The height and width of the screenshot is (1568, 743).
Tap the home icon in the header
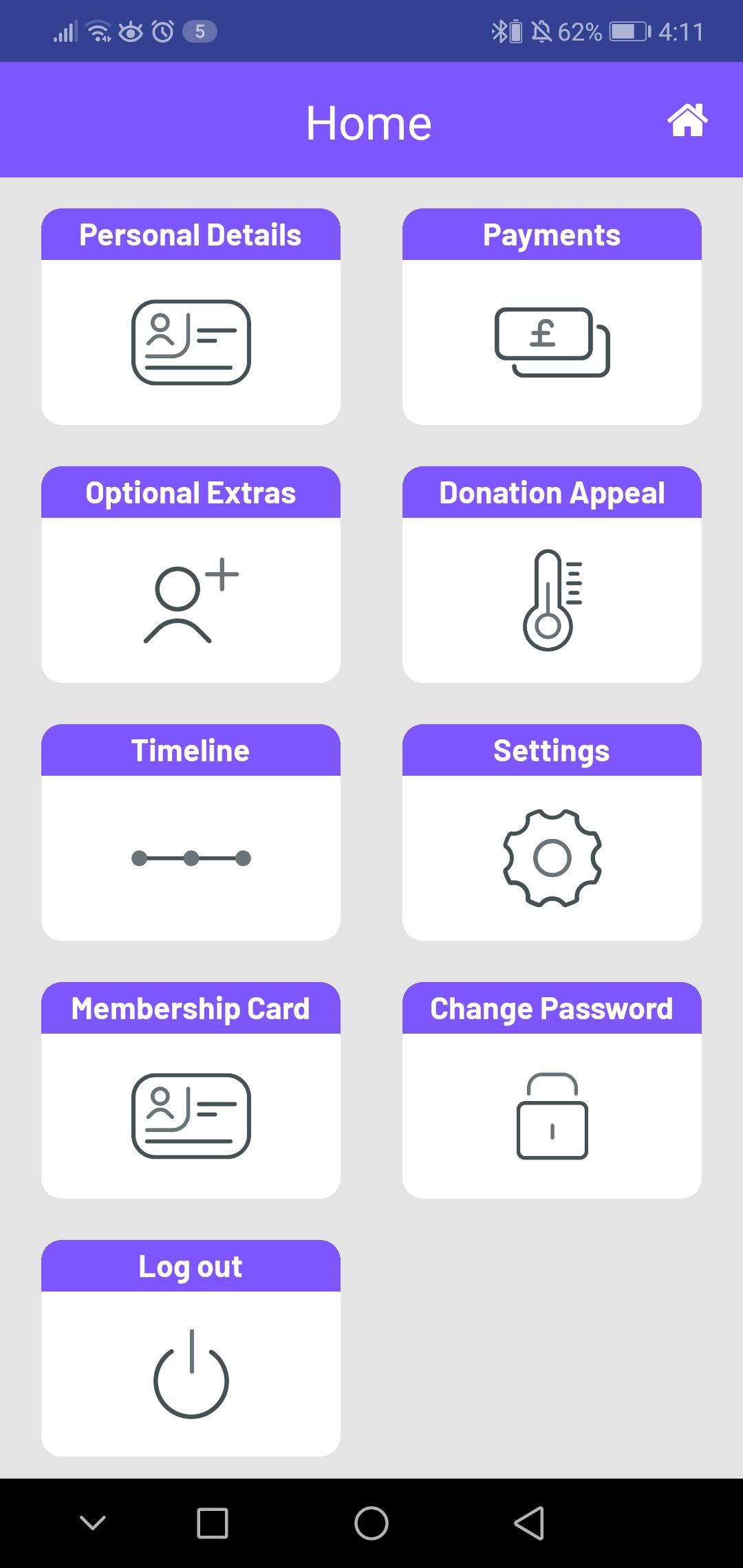coord(687,120)
